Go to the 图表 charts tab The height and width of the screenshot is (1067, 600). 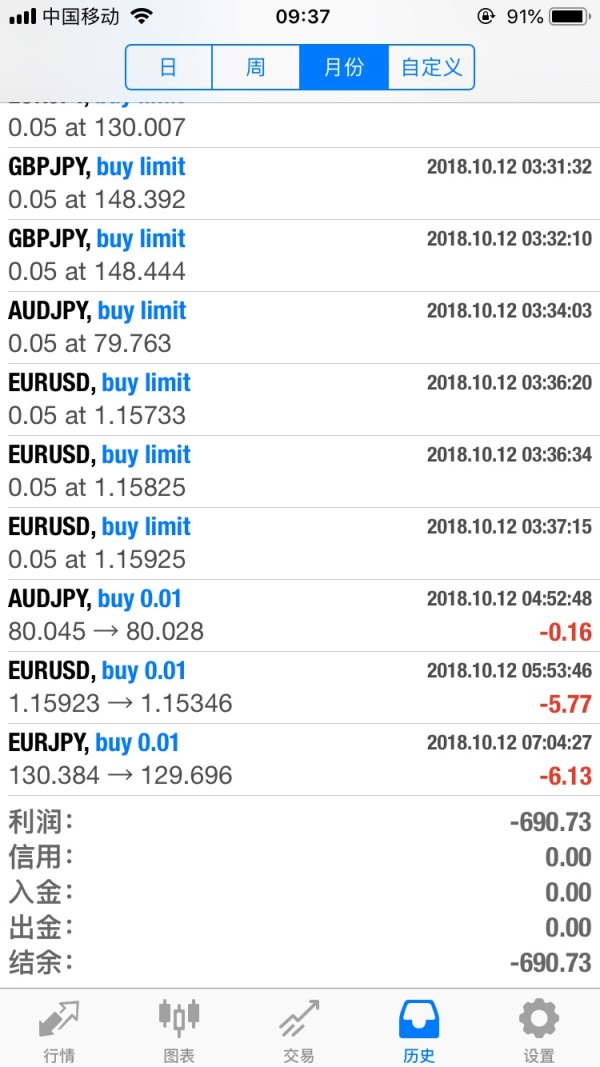coord(179,1029)
